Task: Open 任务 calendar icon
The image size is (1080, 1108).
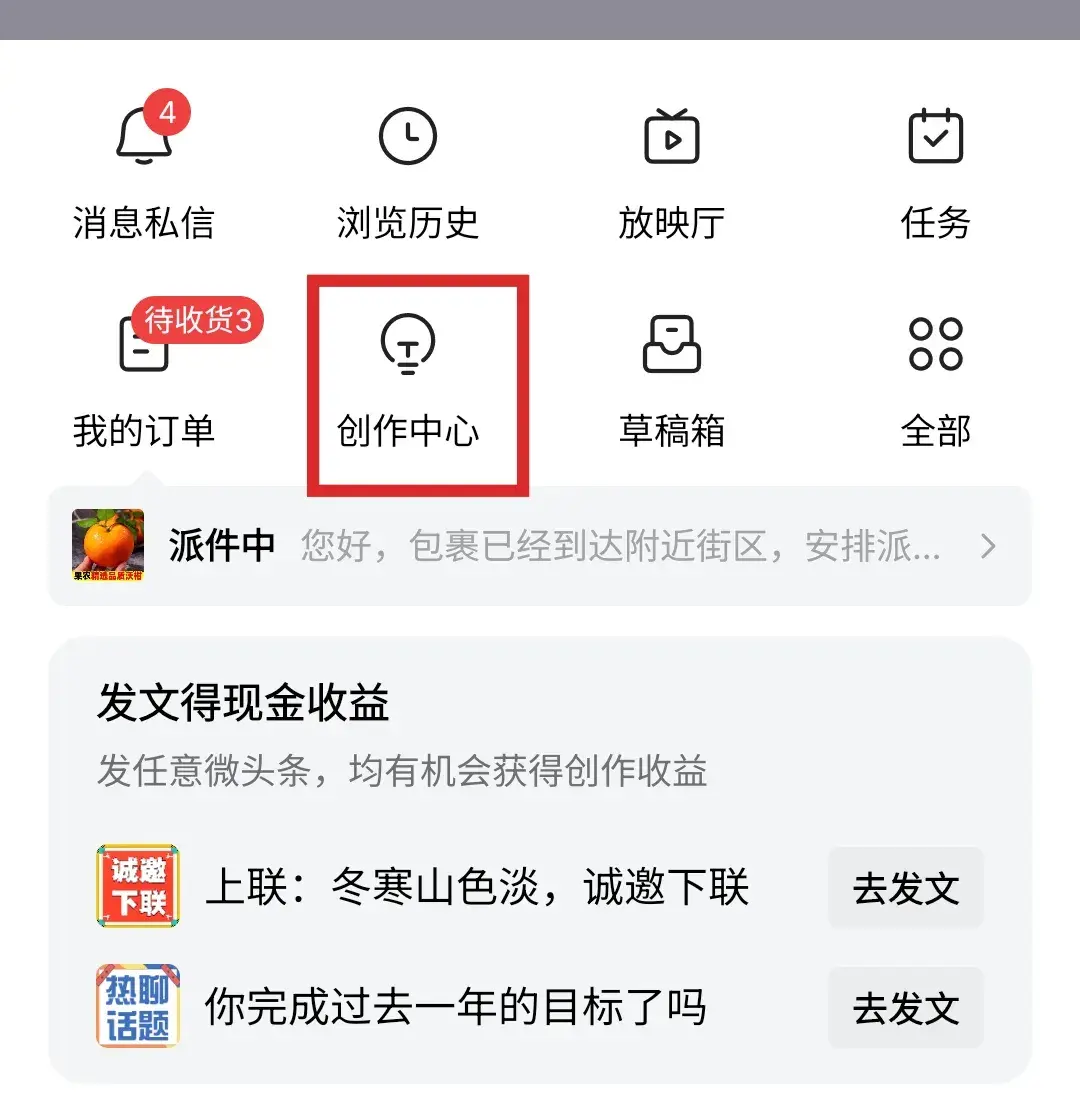Action: (x=936, y=138)
